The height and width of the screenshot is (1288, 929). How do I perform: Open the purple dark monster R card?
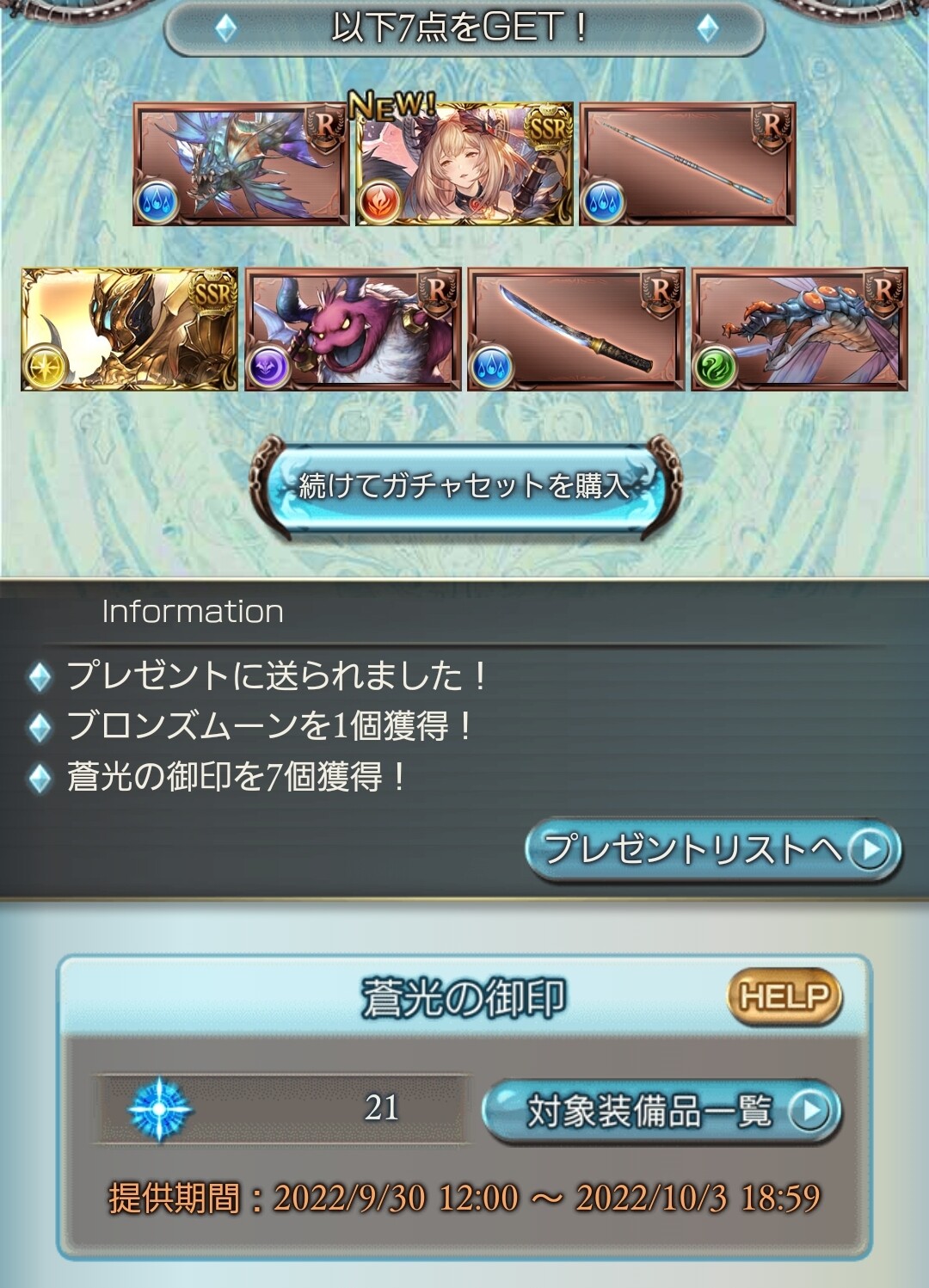(353, 330)
